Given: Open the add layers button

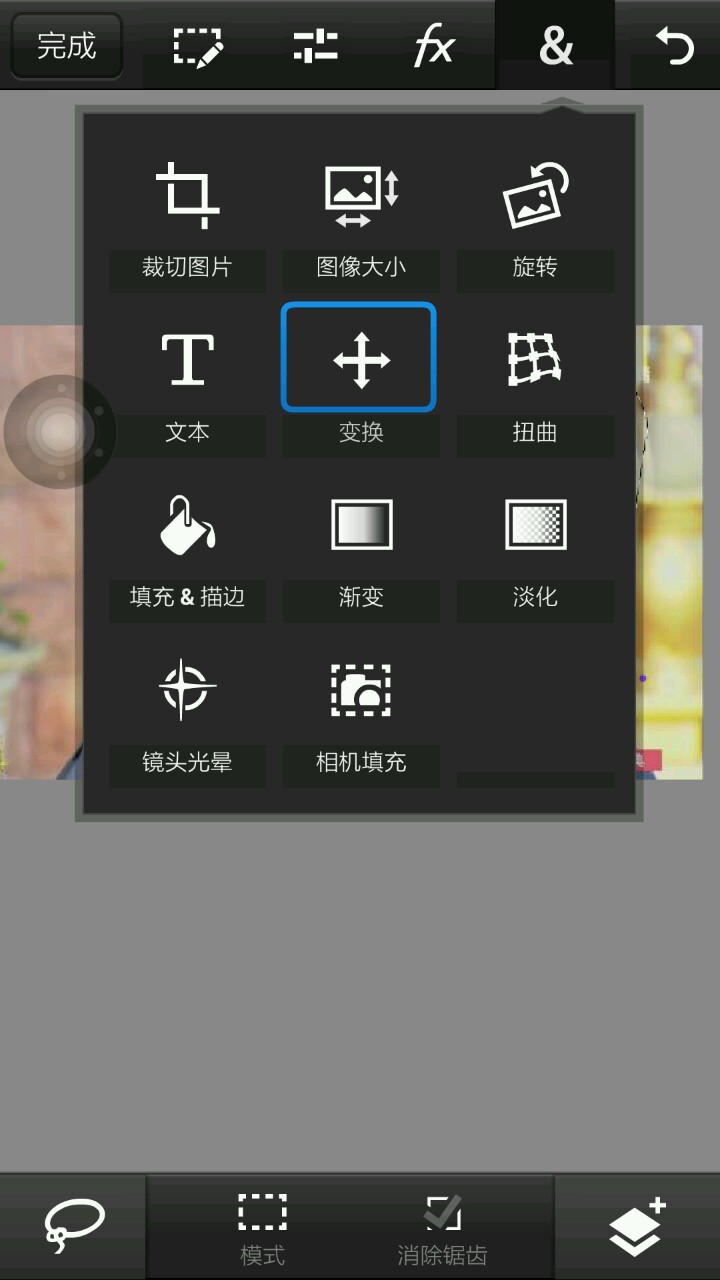Looking at the screenshot, I should point(637,1227).
